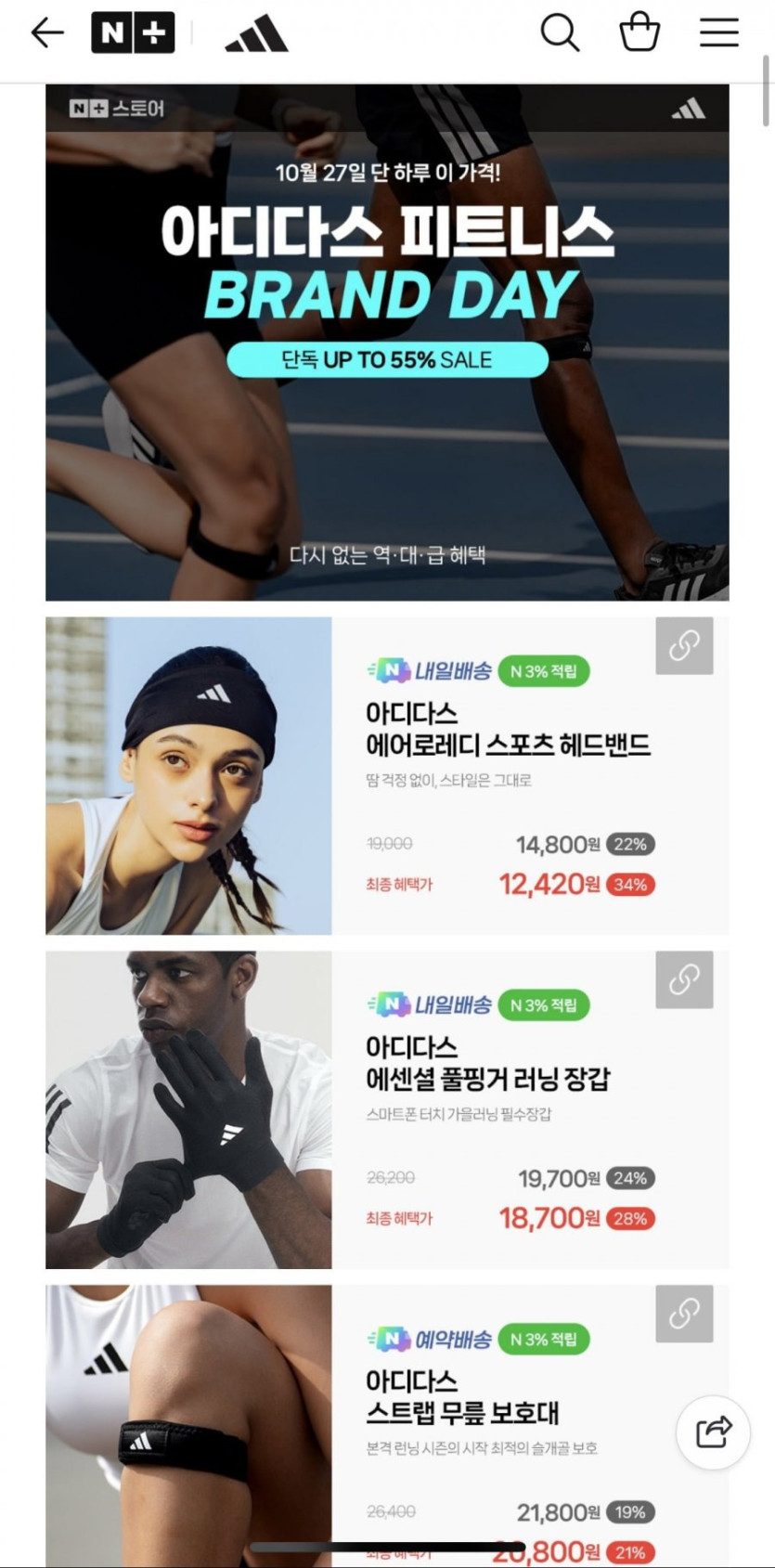
Task: Open the Adidas Fitness Brand Day banner
Action: tap(387, 342)
